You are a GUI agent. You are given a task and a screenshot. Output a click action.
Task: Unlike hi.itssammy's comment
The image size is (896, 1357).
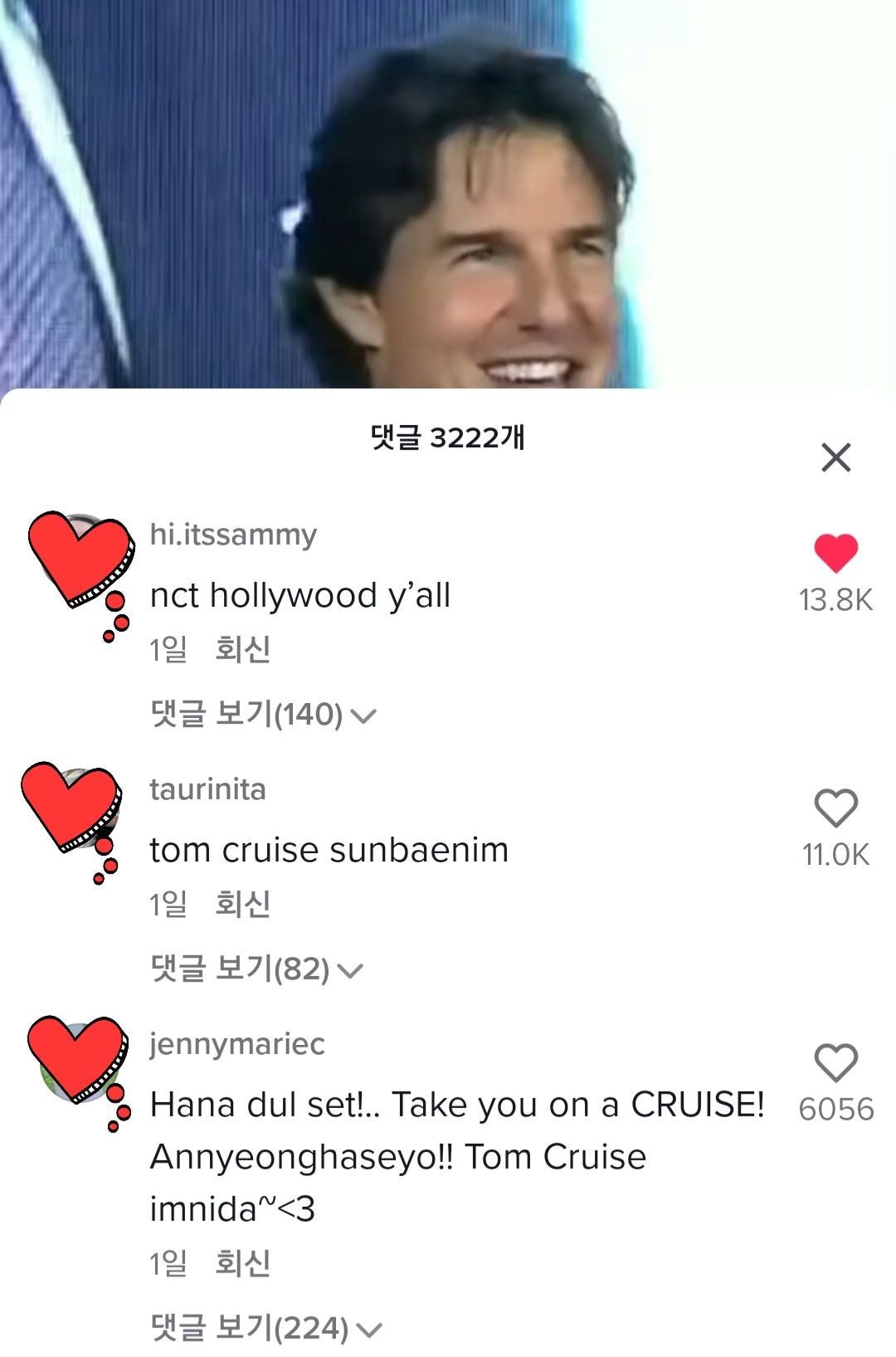[835, 554]
